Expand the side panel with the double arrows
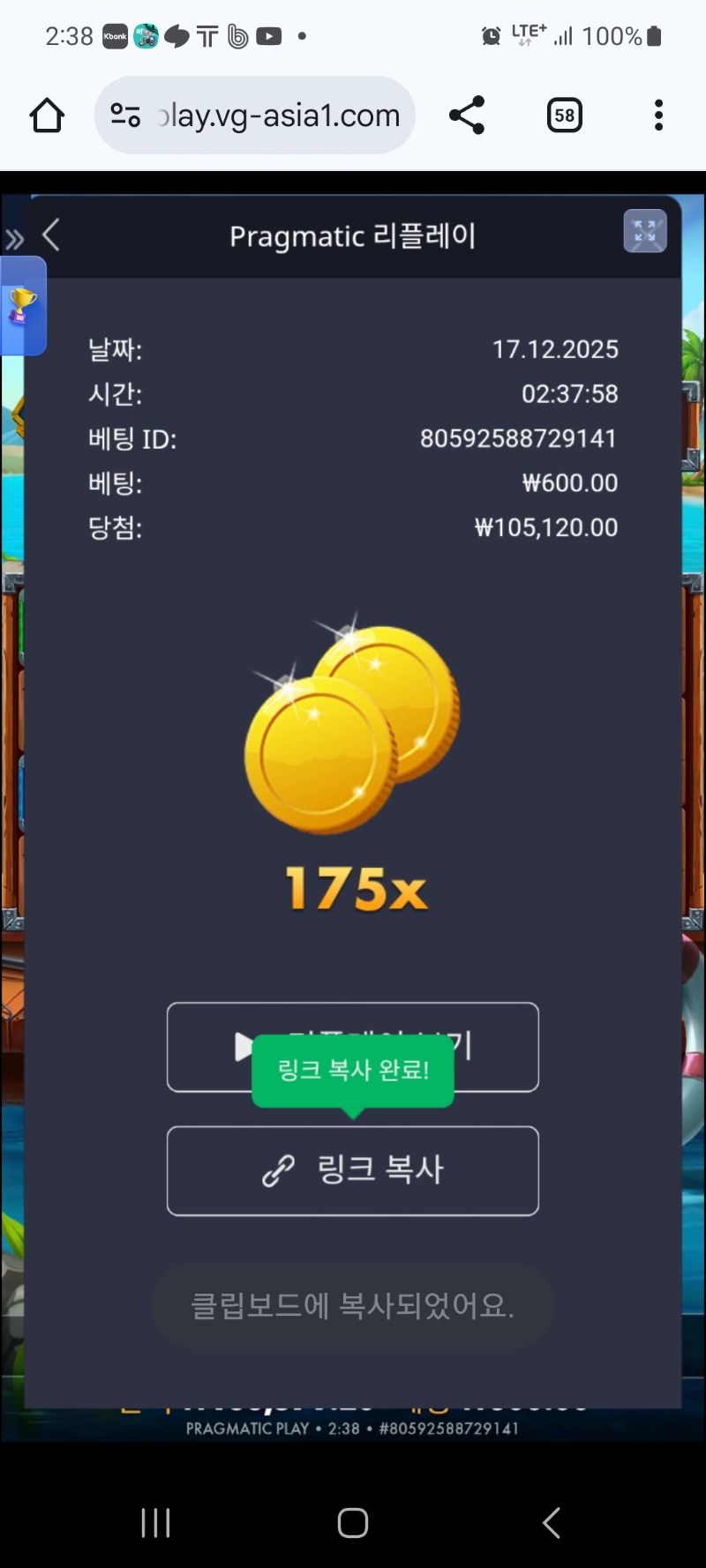The height and width of the screenshot is (1568, 706). (14, 239)
